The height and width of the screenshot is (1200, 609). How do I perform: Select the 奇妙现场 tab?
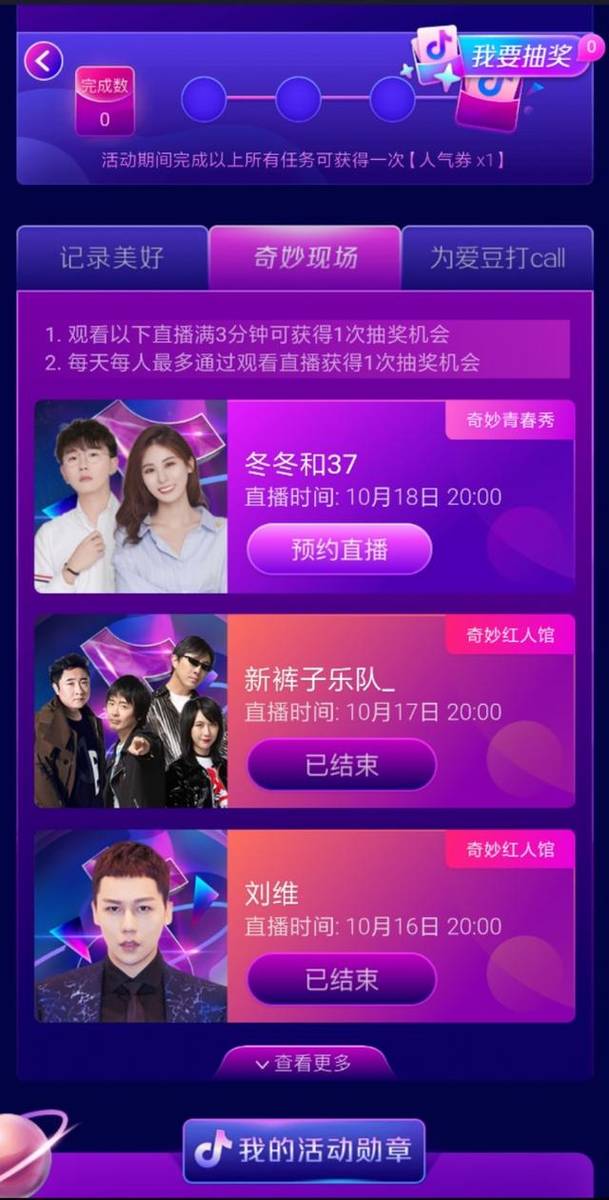pyautogui.click(x=304, y=258)
